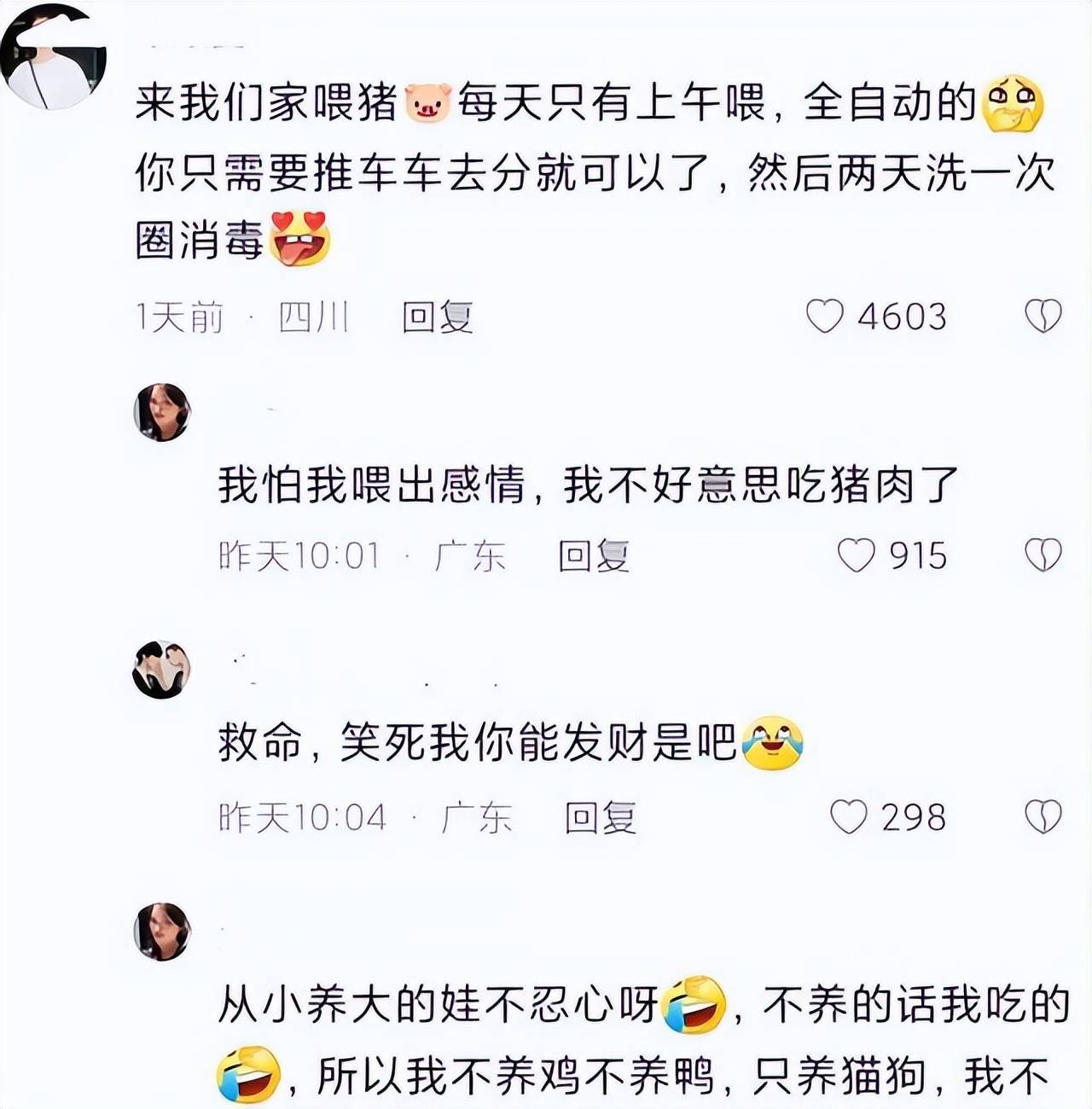The width and height of the screenshot is (1092, 1109).
Task: Reply to the 昨天10:04 comment
Action: tap(601, 818)
